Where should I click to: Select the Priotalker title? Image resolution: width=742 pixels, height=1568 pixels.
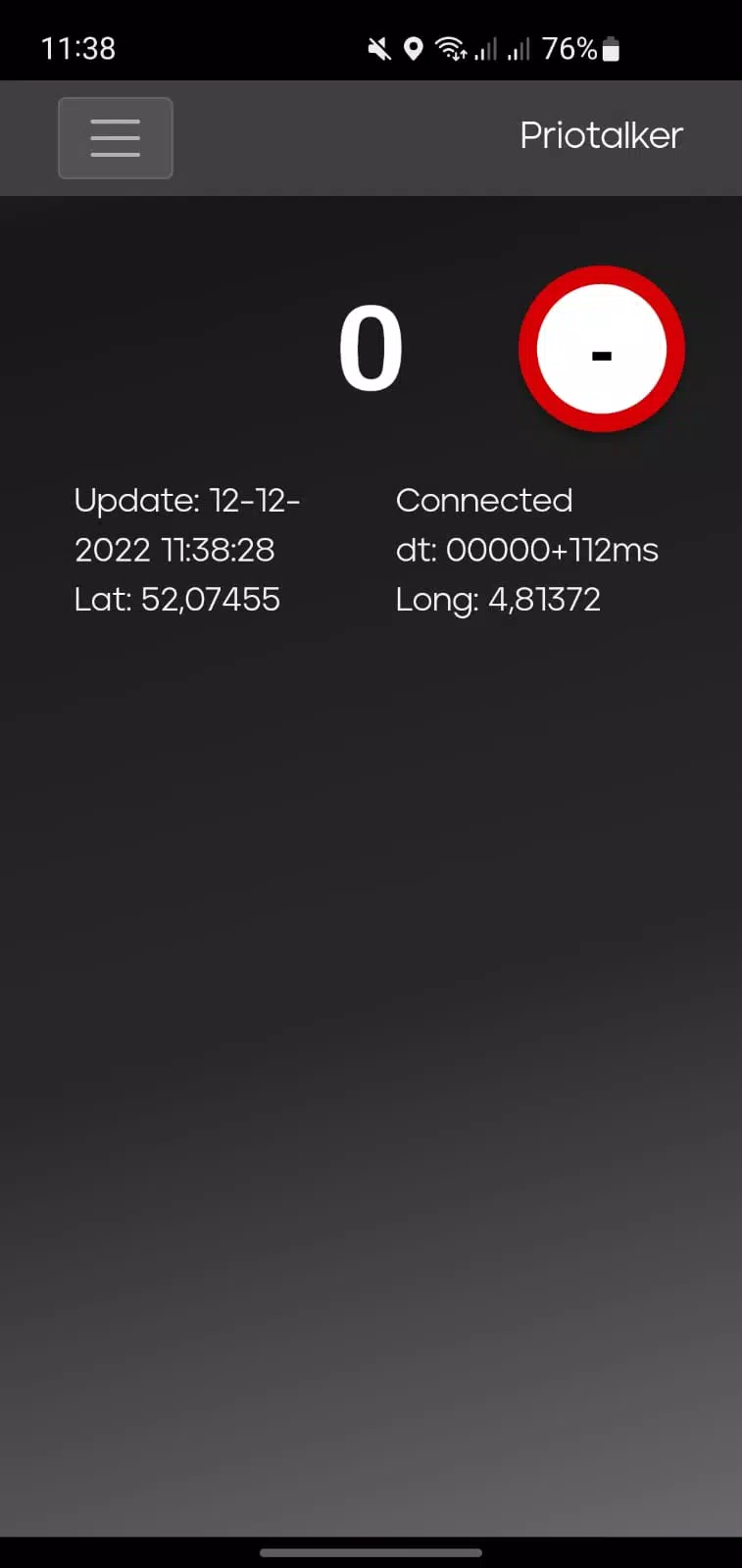tap(600, 135)
